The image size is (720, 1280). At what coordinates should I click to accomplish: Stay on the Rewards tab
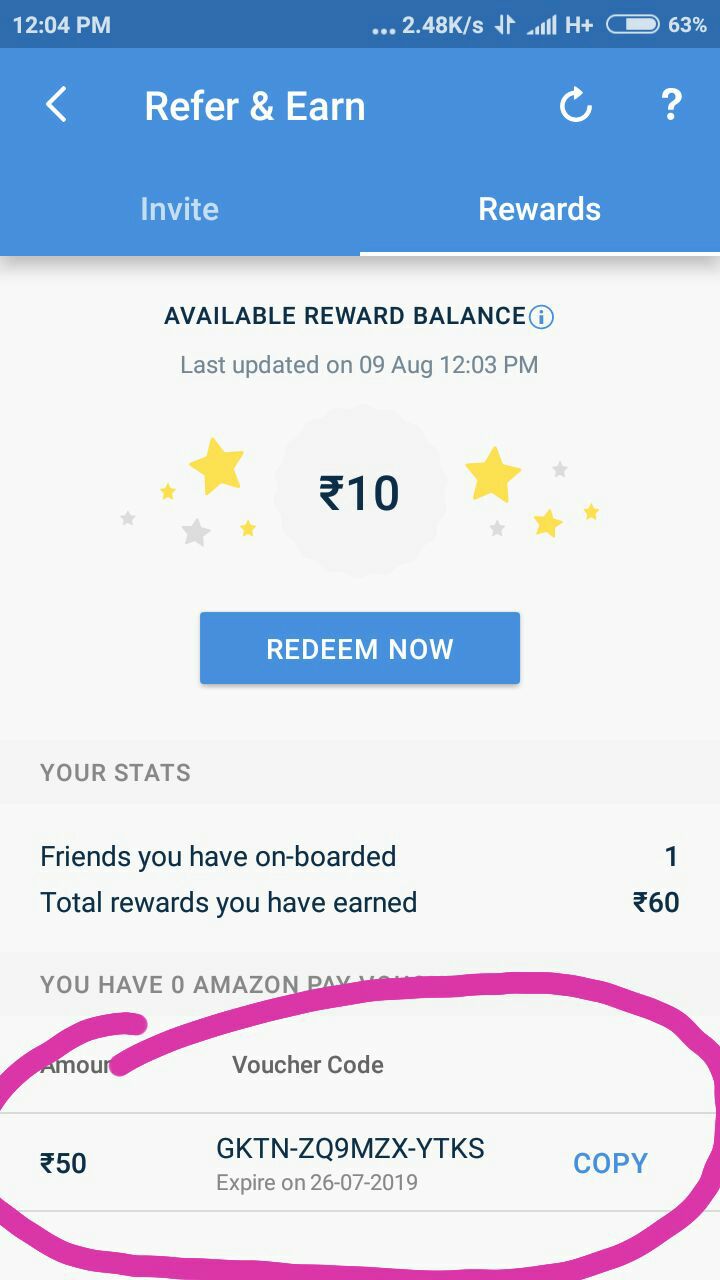539,209
